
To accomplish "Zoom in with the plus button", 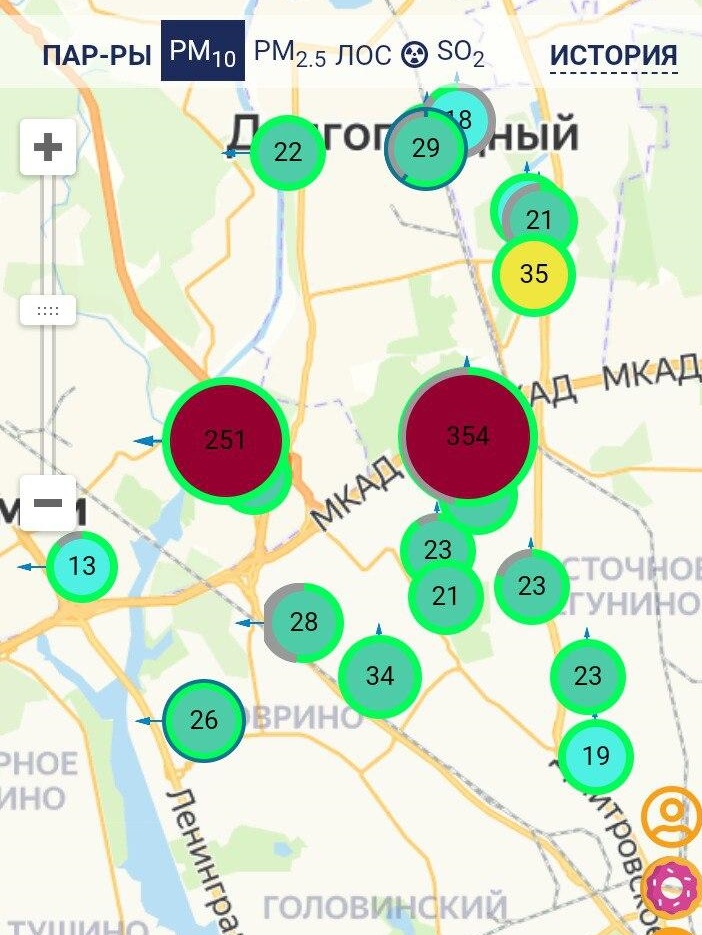I will (x=48, y=148).
